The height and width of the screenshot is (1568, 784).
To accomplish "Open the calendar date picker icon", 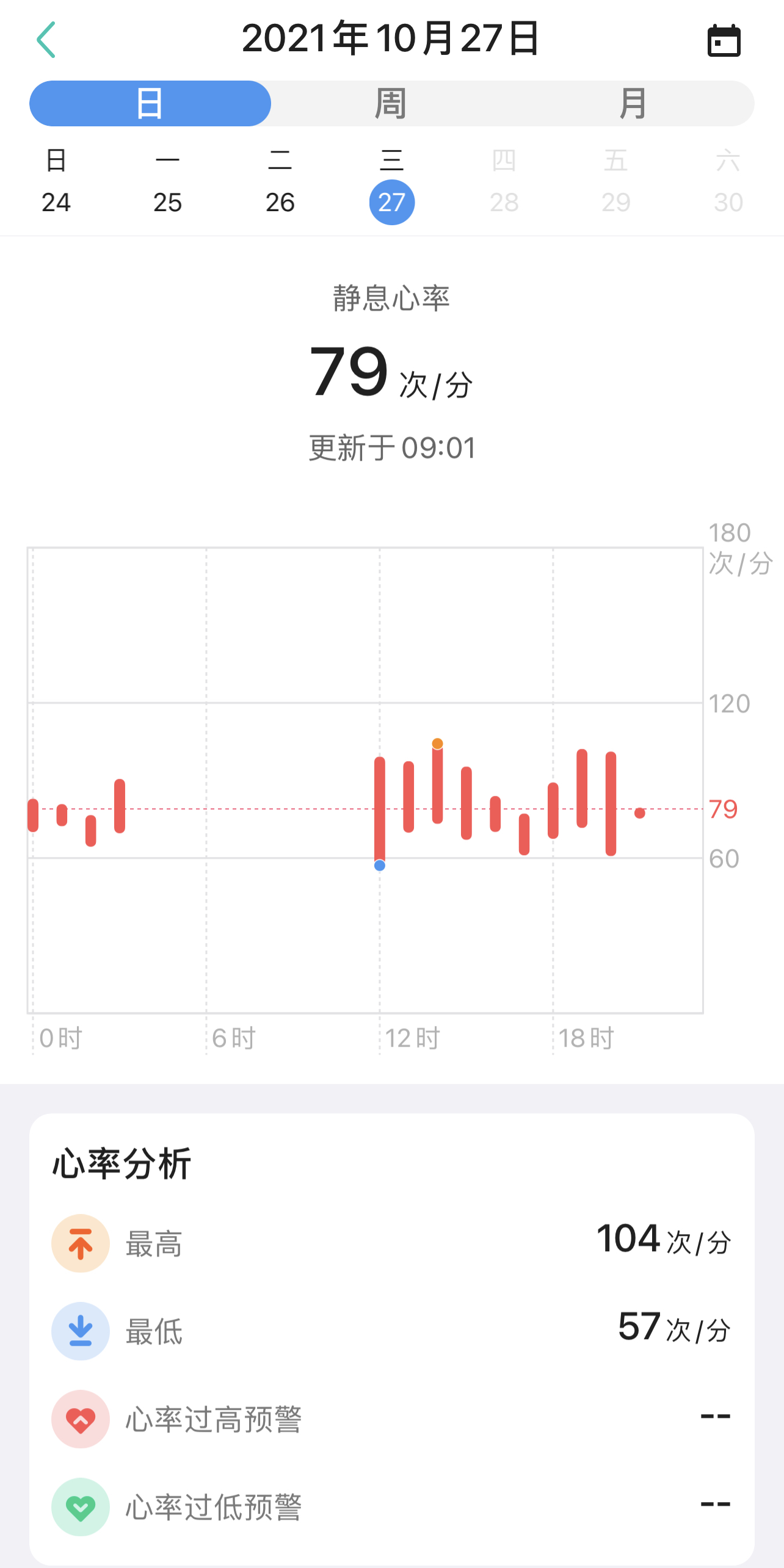I will pos(725,40).
